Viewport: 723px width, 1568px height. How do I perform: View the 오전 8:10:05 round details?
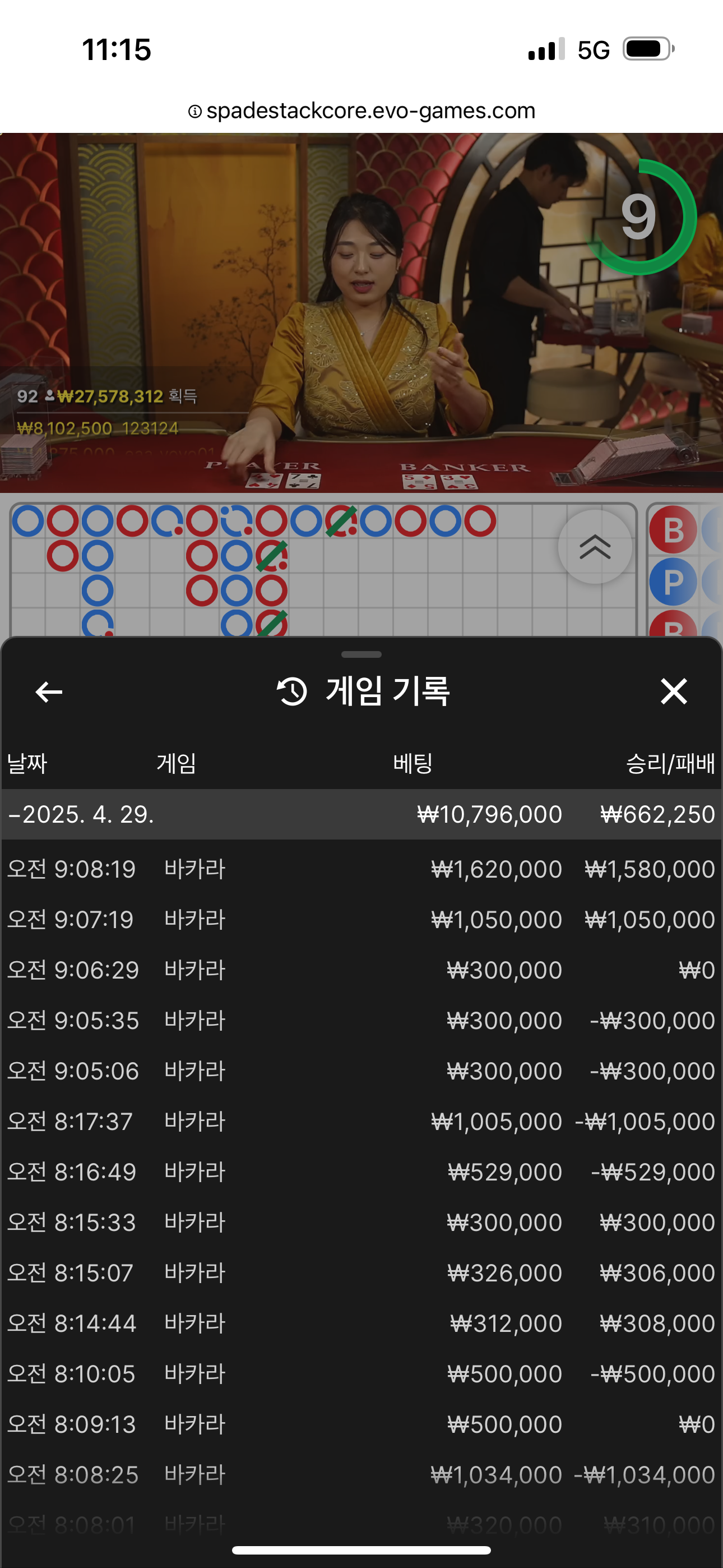(x=361, y=1374)
